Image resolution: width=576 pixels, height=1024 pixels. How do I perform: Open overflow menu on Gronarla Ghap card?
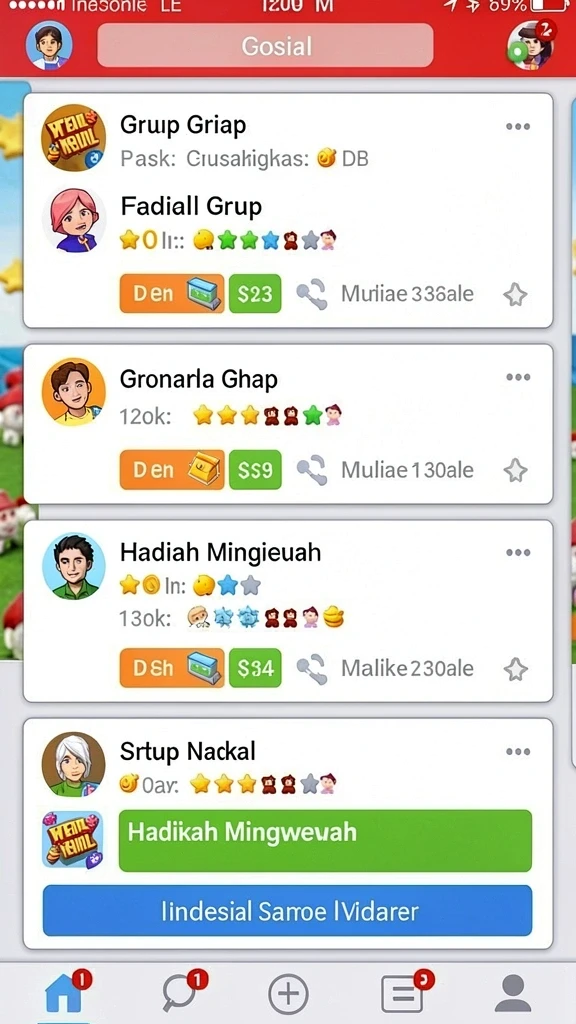coord(518,377)
